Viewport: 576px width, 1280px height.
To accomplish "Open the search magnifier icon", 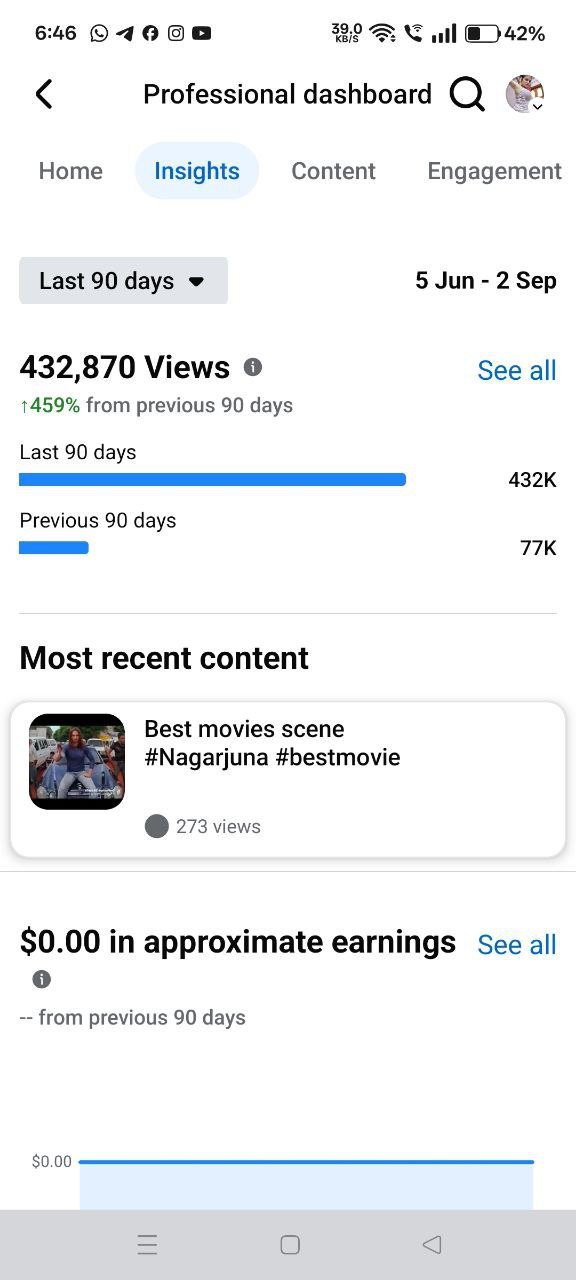I will [467, 95].
